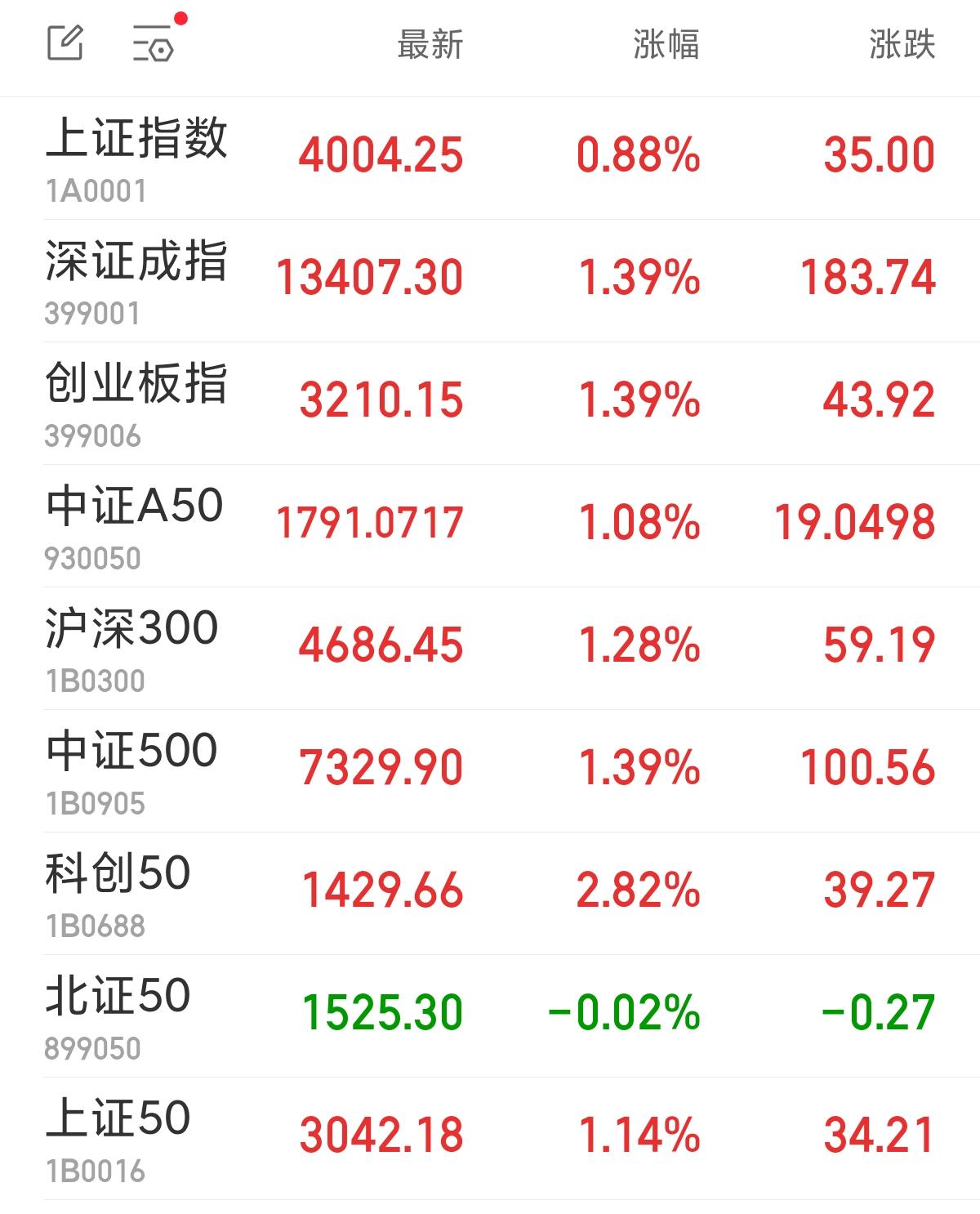Sort by 涨幅 column header
The height and width of the screenshot is (1214, 980).
tap(666, 44)
